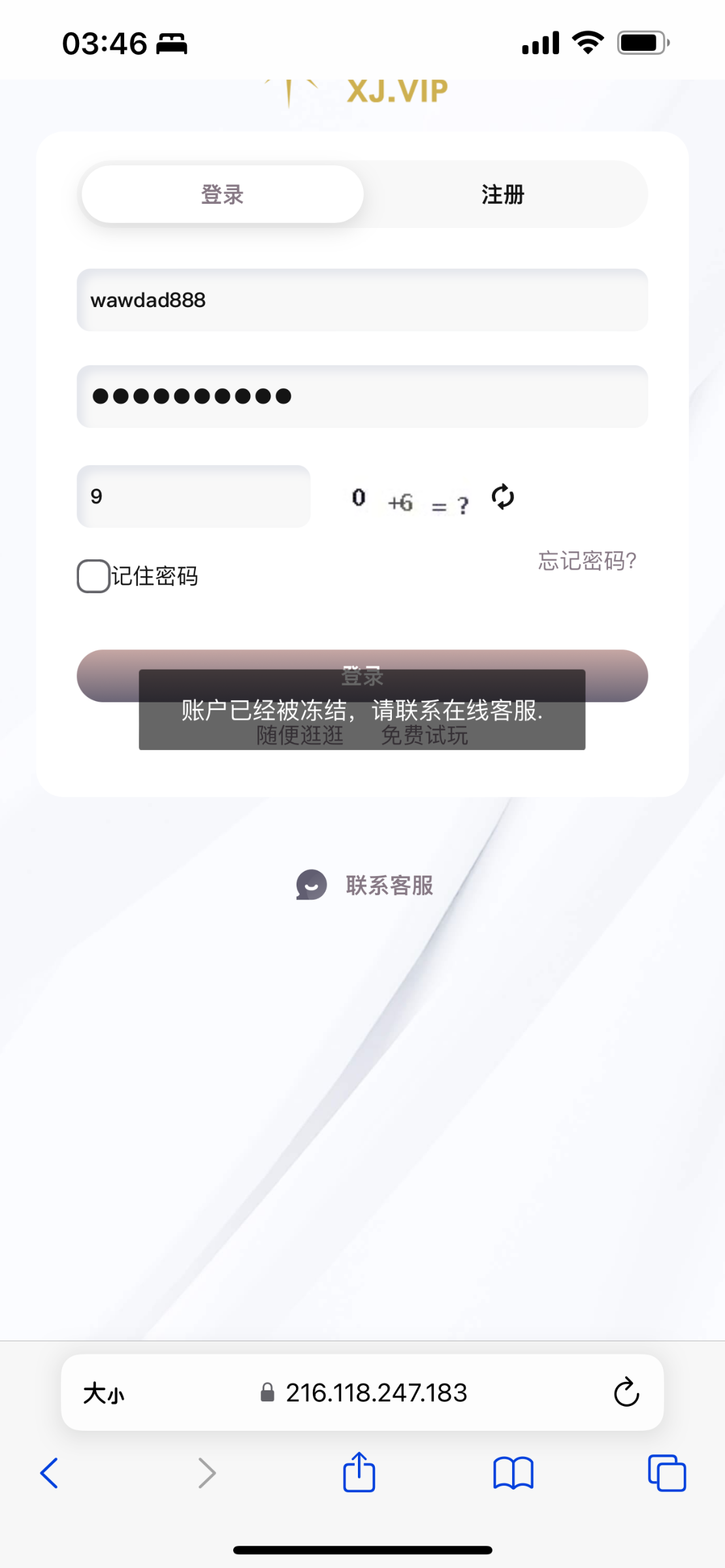Open the 随便逛逛 link
The width and height of the screenshot is (725, 1568).
click(x=299, y=736)
